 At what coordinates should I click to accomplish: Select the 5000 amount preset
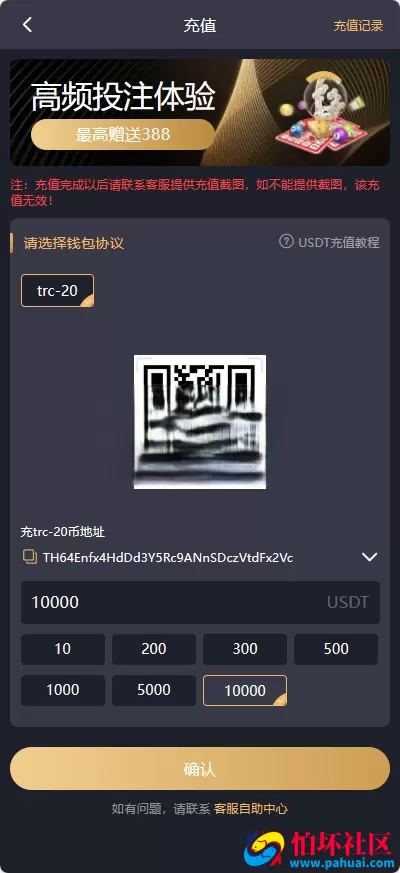coord(154,690)
